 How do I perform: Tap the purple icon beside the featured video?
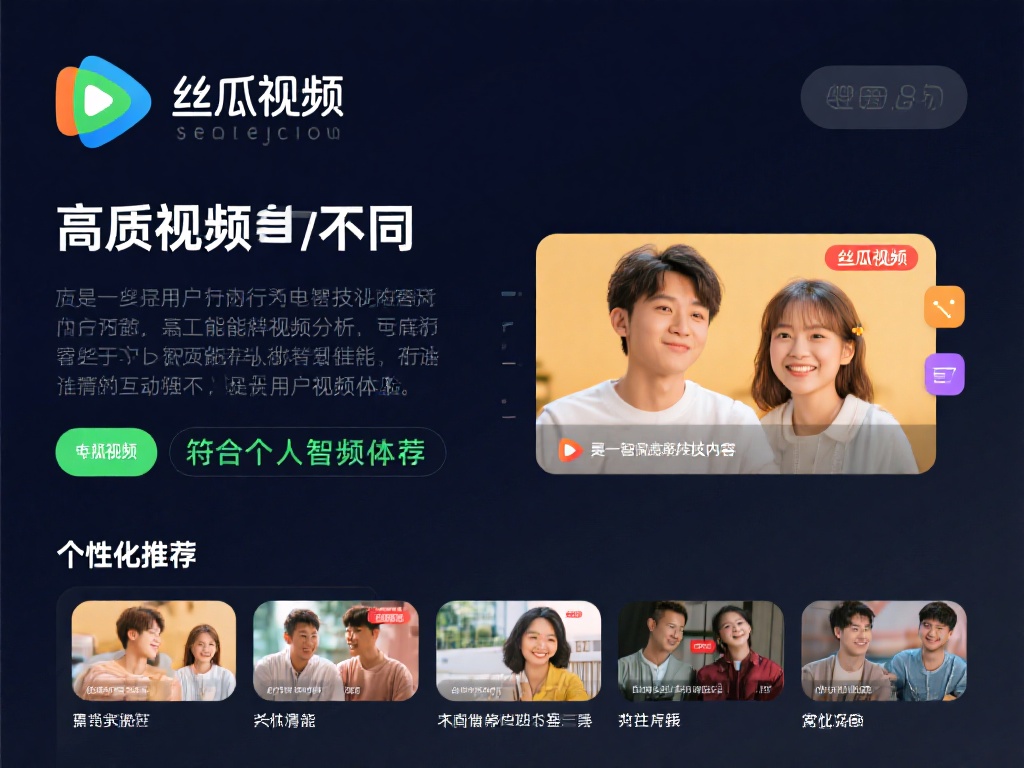(x=944, y=374)
